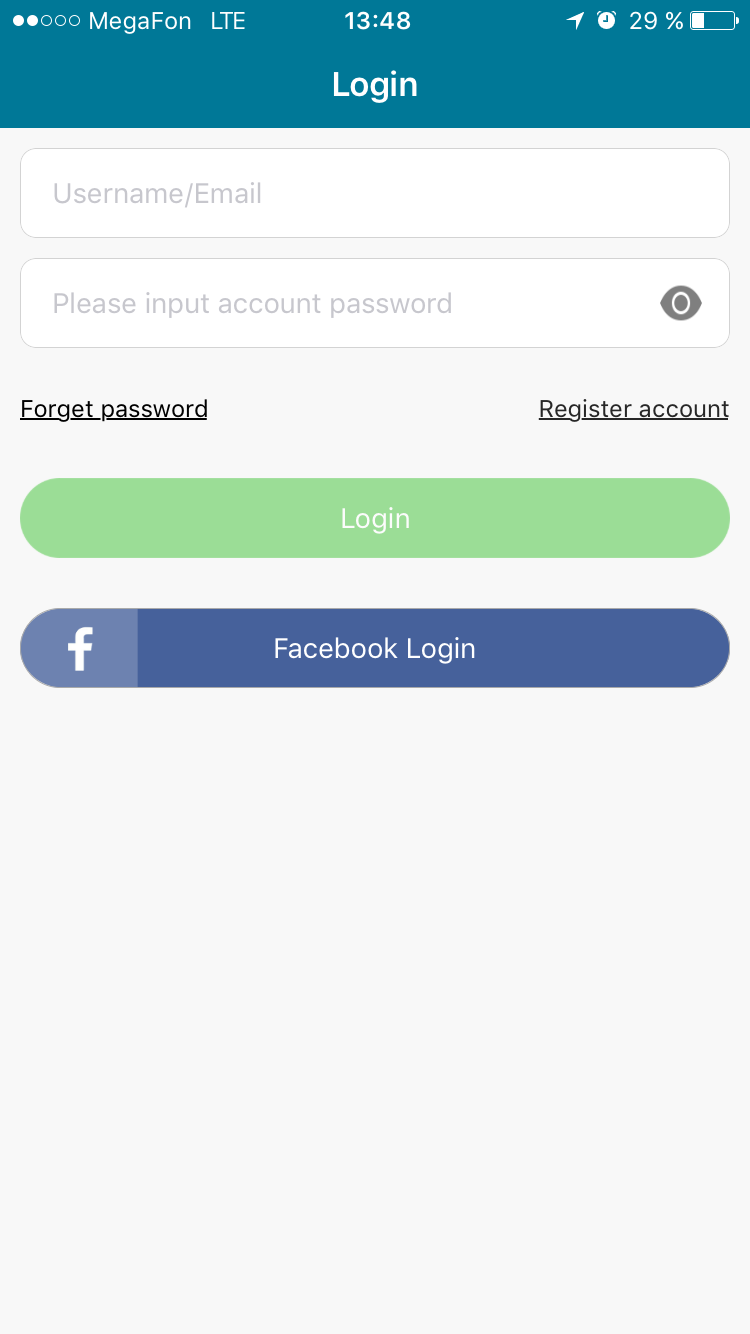Tap the green Login button
The width and height of the screenshot is (750, 1334).
374,518
